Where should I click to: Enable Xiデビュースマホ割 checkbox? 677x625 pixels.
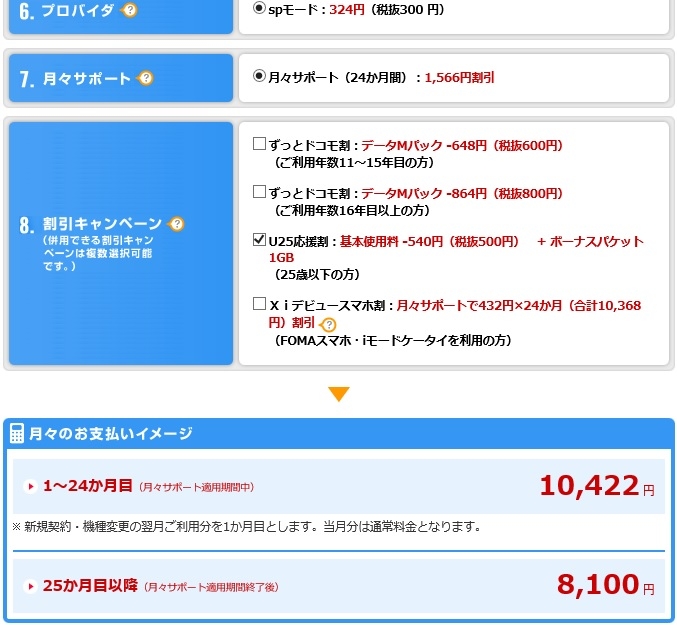260,305
